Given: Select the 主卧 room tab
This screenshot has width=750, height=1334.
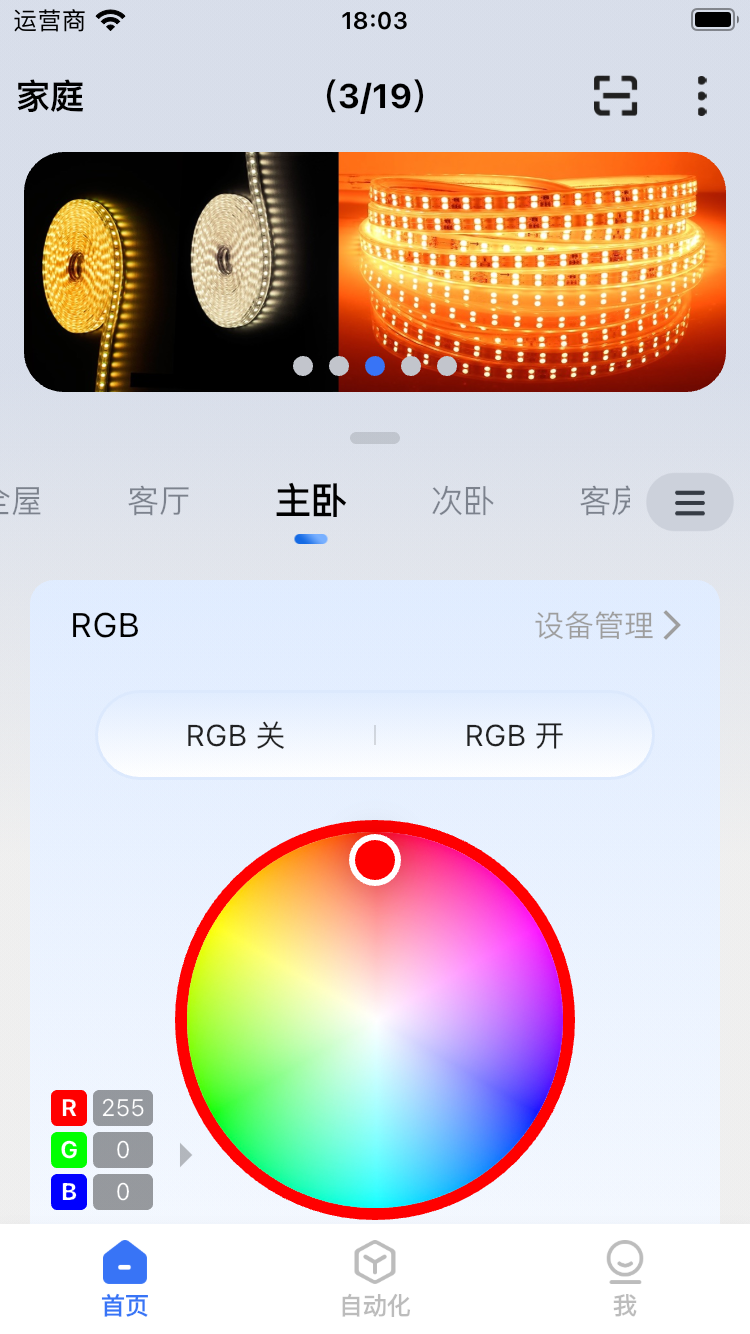Looking at the screenshot, I should click(x=310, y=501).
